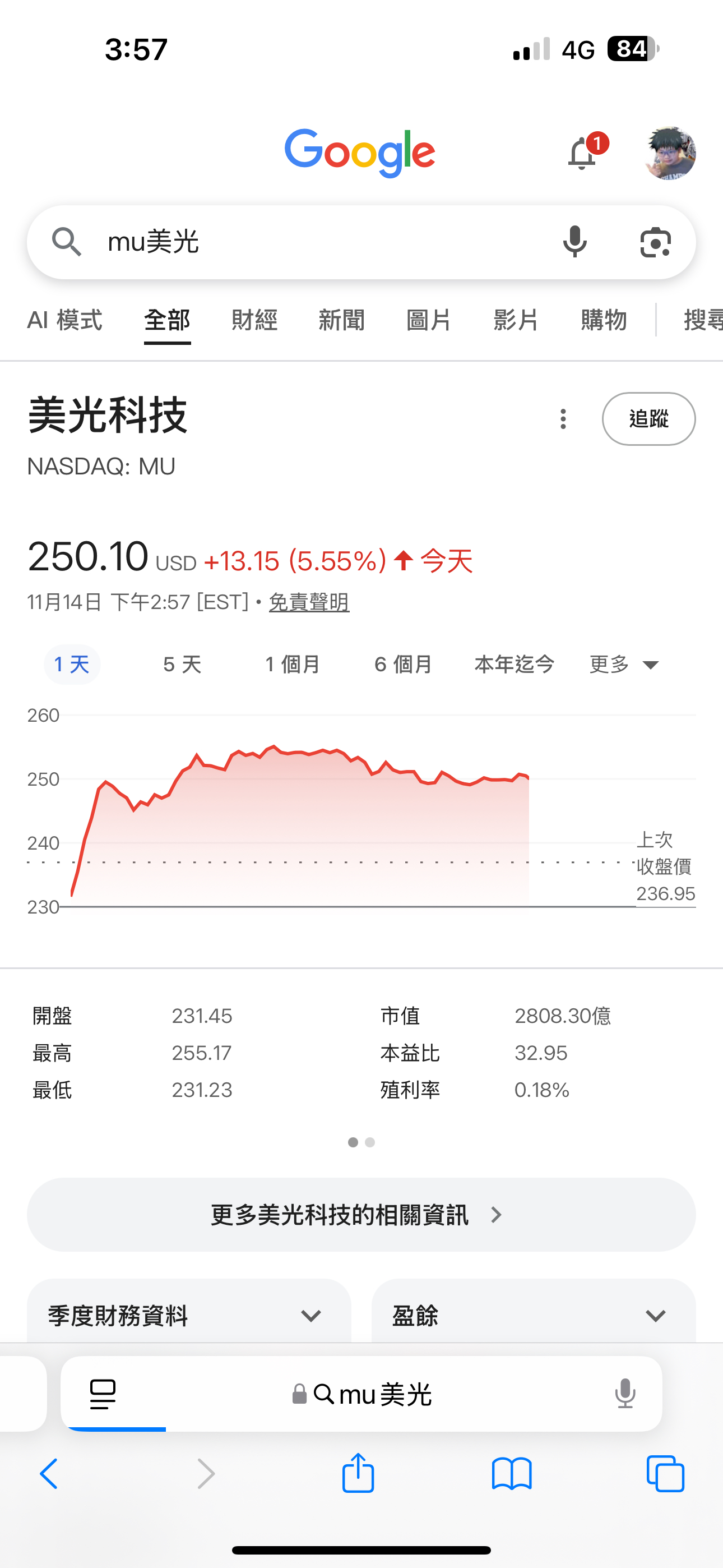Select the 1 個月 chart range
This screenshot has height=1568, width=723.
click(293, 664)
